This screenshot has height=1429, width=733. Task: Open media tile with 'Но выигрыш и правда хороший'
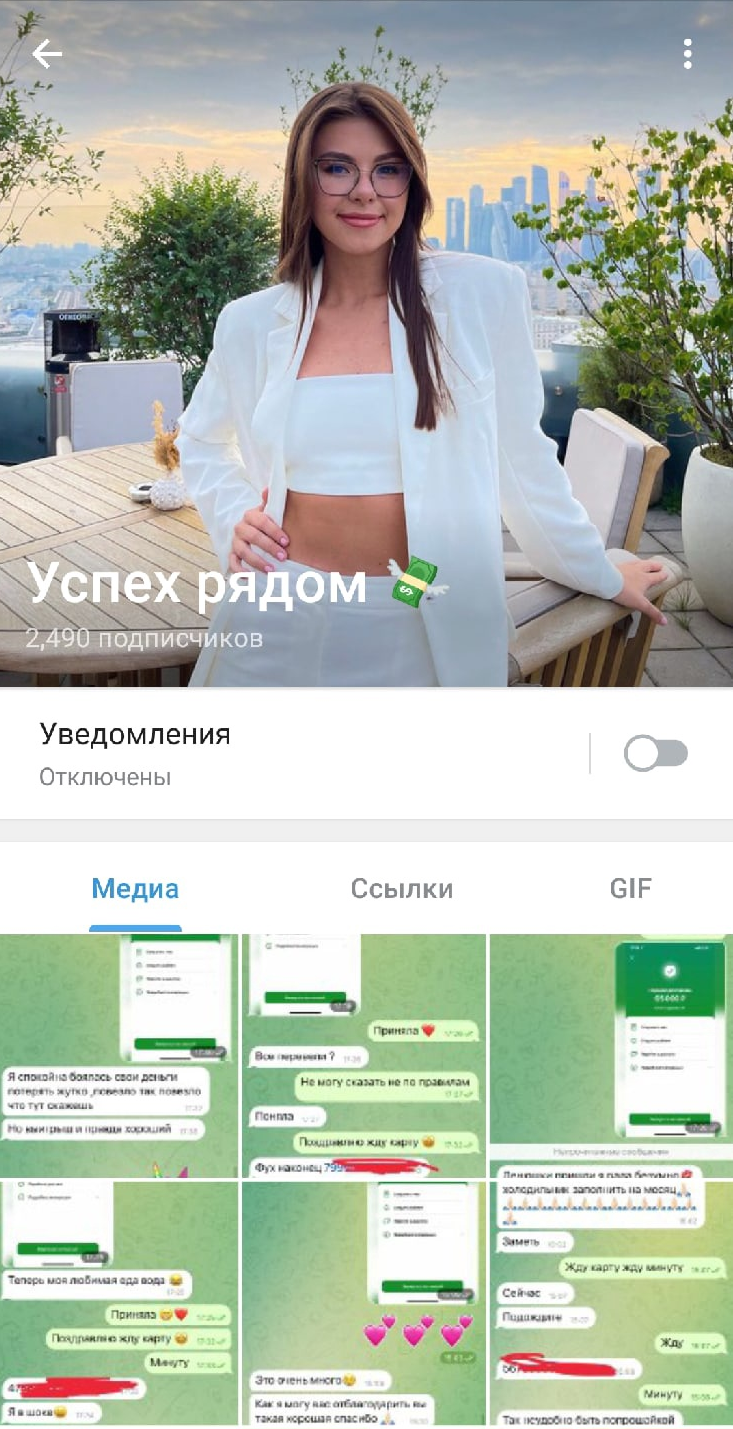pyautogui.click(x=119, y=1055)
